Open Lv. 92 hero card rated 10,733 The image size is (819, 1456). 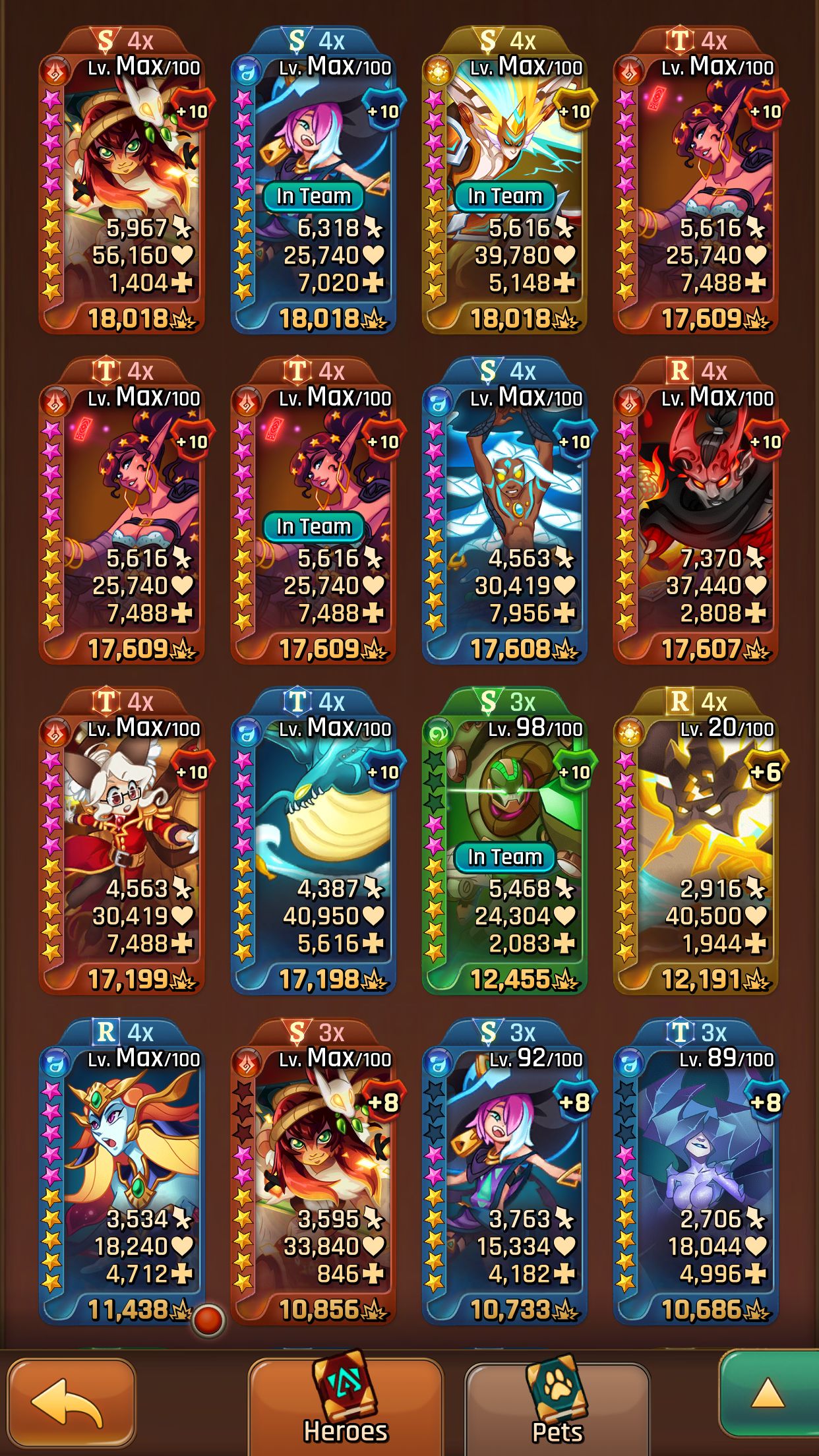(504, 1174)
